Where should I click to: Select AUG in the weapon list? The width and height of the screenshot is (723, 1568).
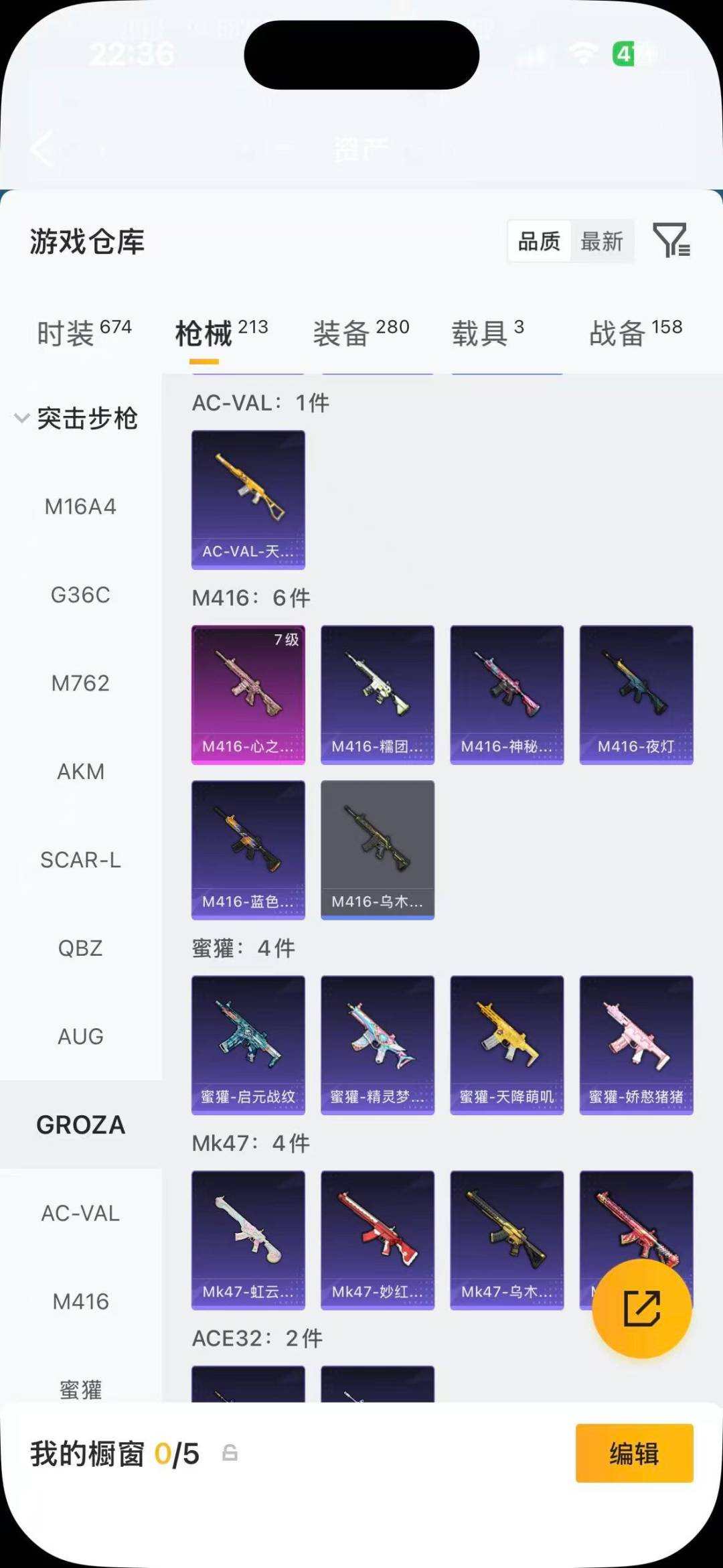80,1037
